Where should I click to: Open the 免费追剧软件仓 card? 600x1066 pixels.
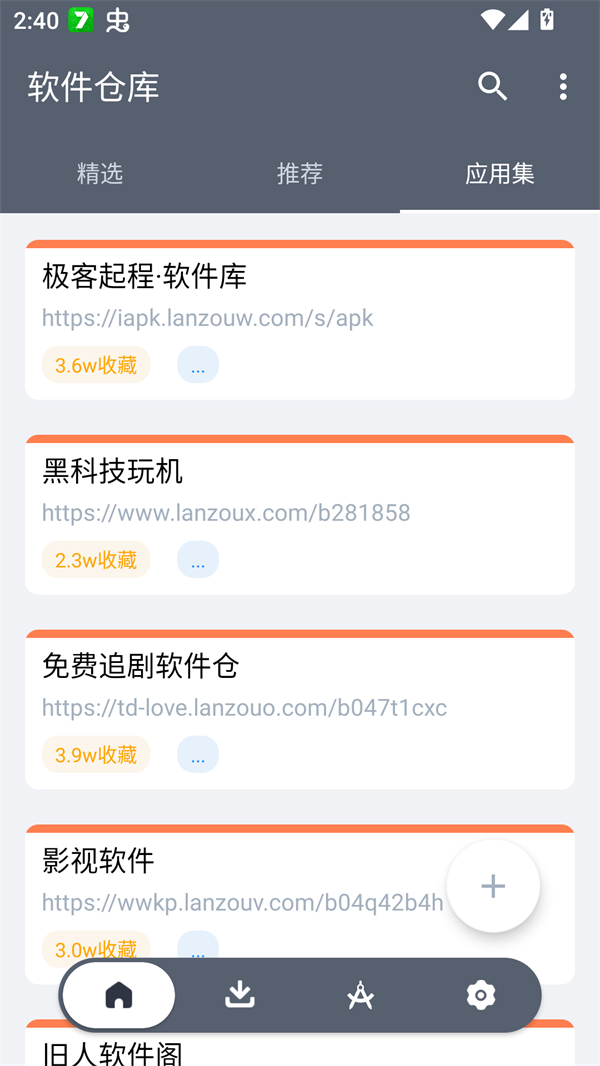(x=300, y=686)
